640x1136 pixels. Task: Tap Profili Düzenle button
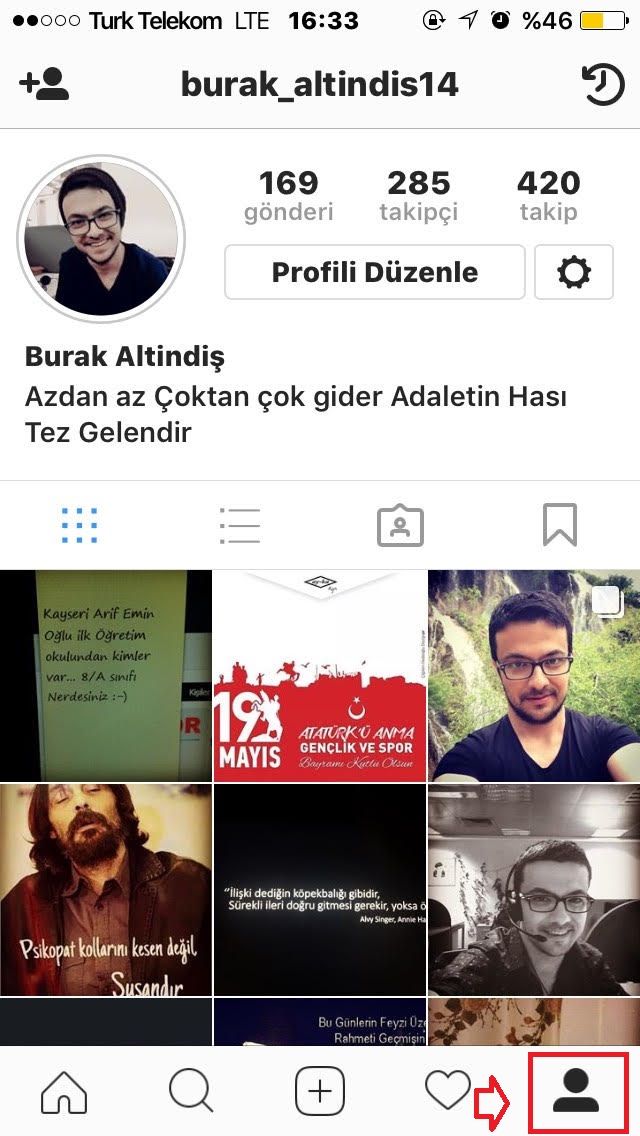(375, 272)
